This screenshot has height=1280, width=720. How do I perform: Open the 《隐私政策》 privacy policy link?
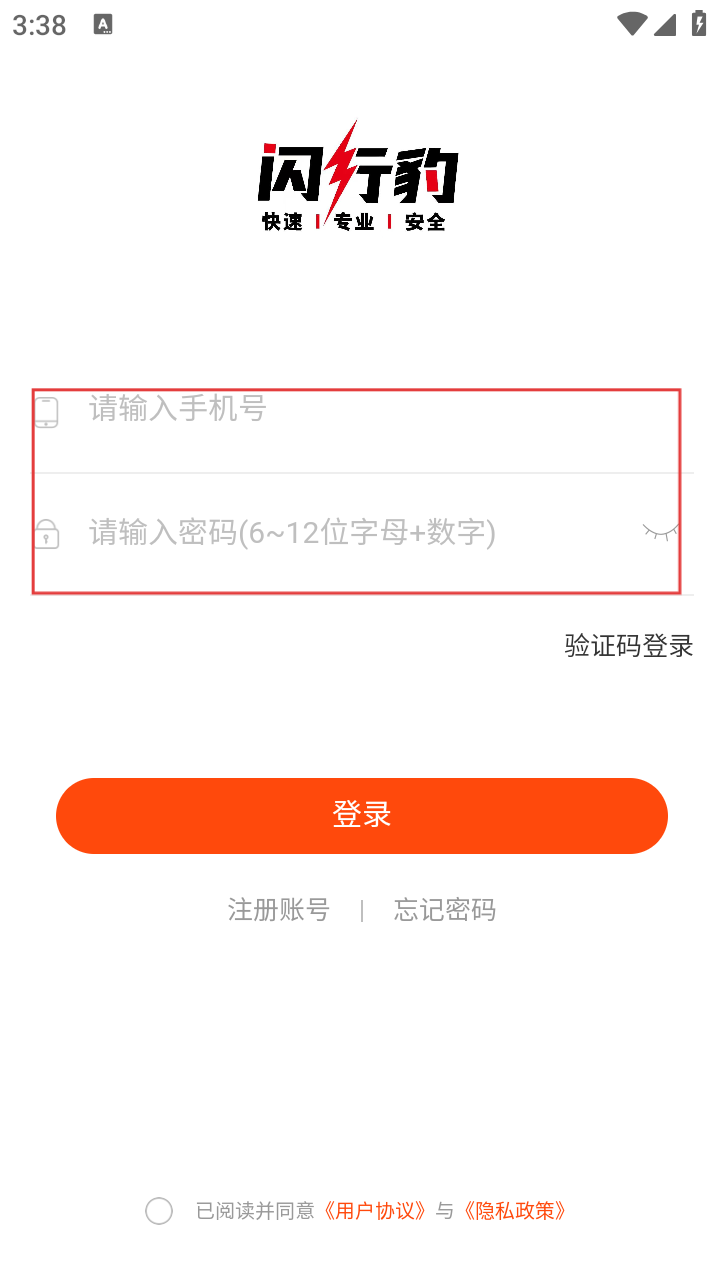tap(515, 1211)
